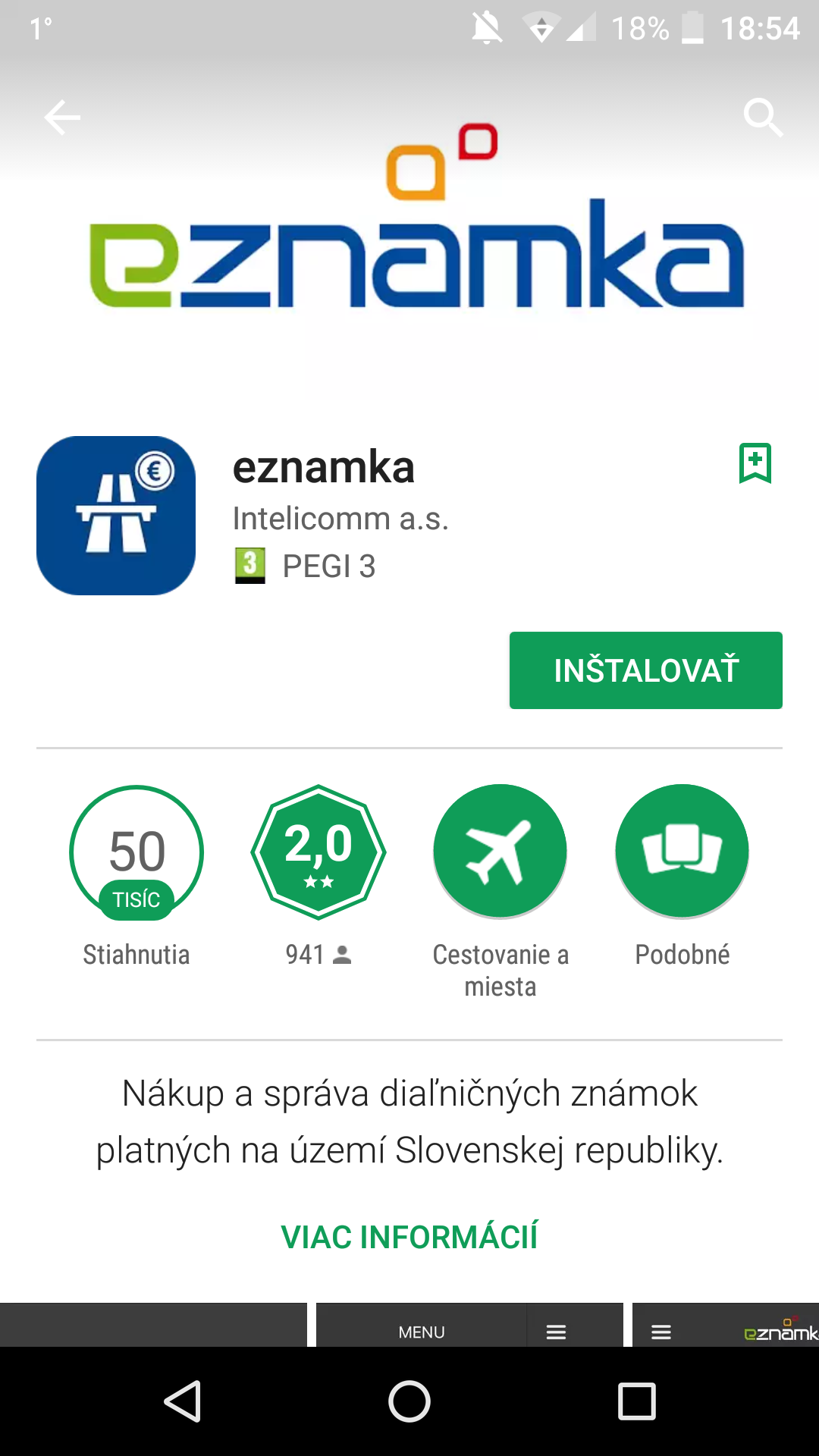Show Podobné similar apps
This screenshot has height=1456, width=819.
(x=682, y=851)
